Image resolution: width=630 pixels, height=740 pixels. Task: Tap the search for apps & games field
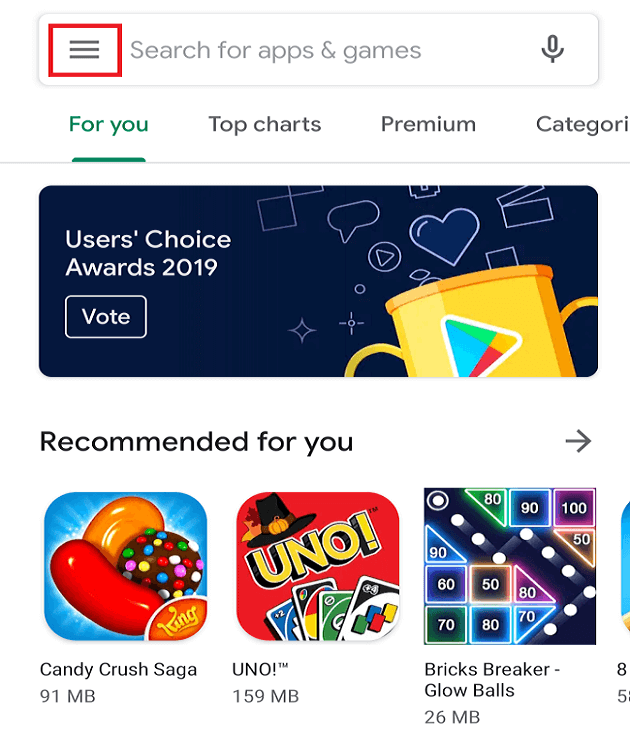[300, 50]
